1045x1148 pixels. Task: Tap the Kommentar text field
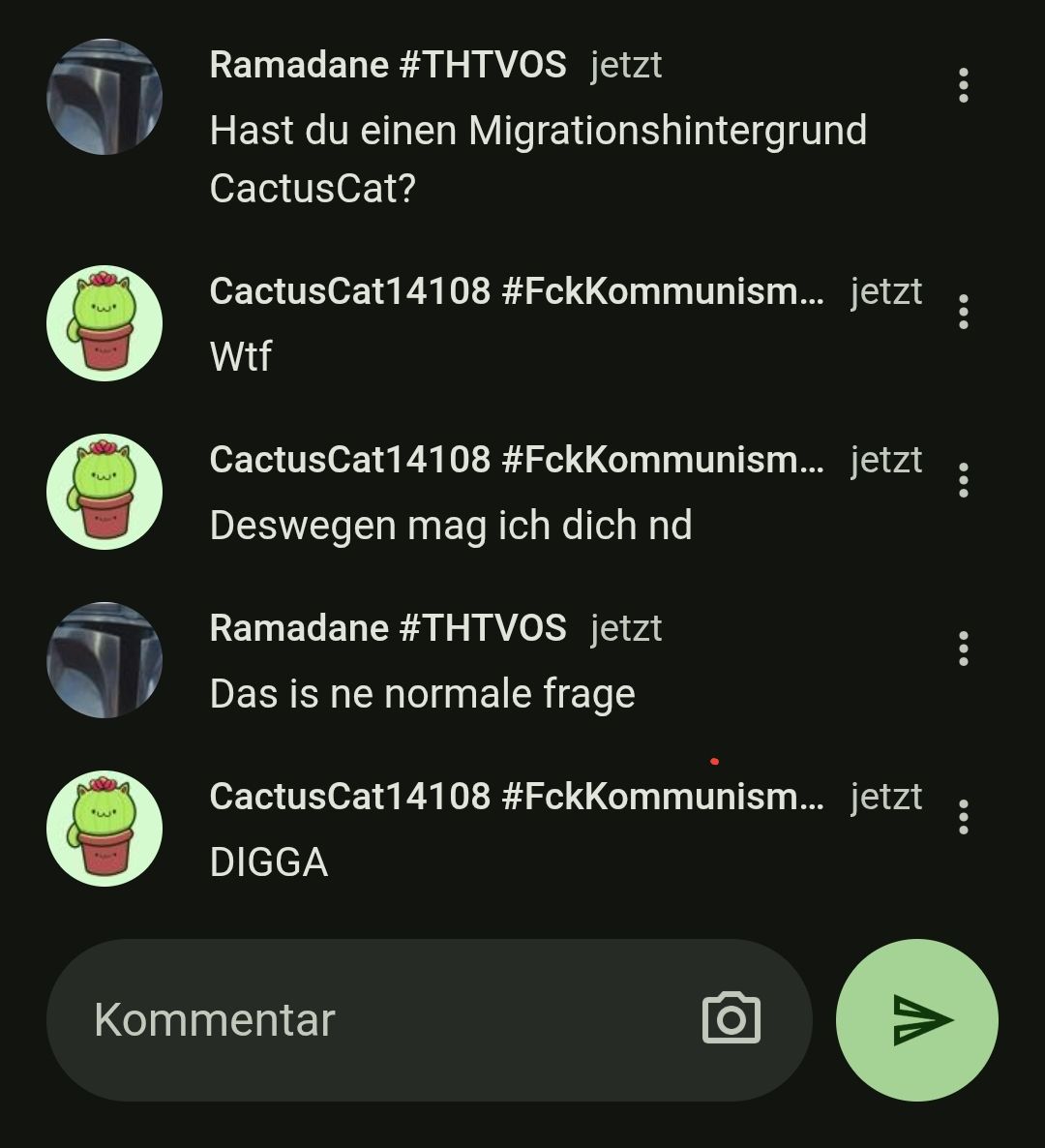point(387,1020)
